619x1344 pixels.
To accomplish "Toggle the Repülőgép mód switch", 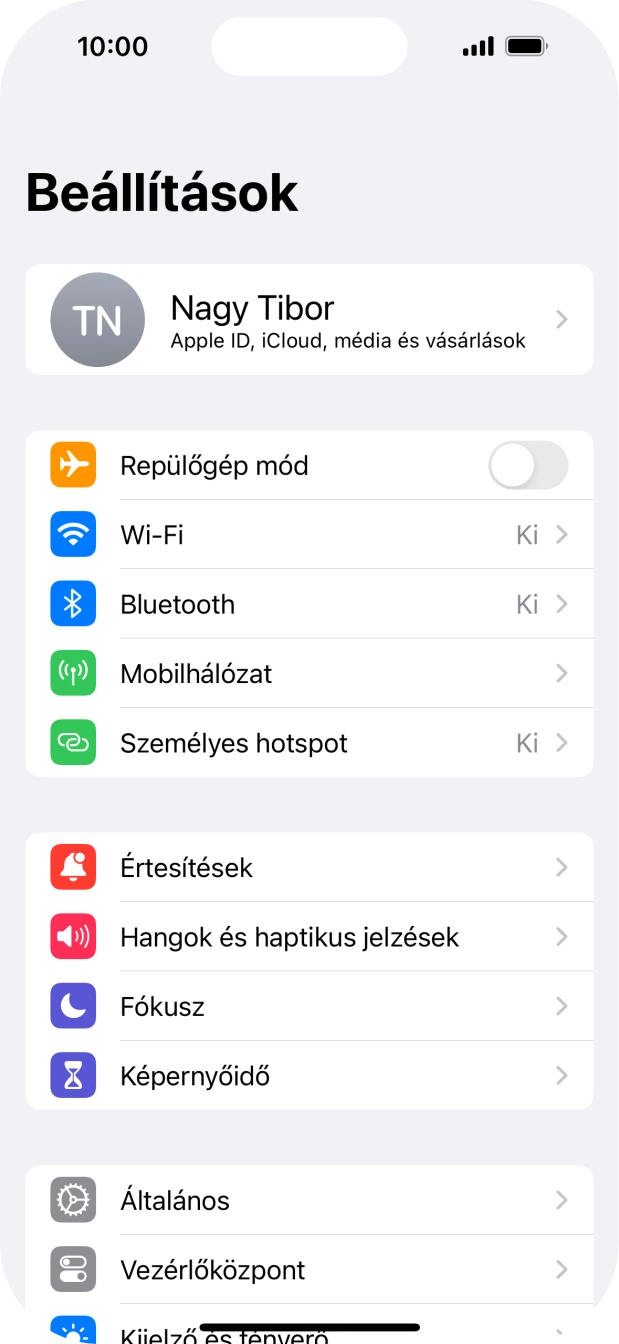I will click(527, 466).
